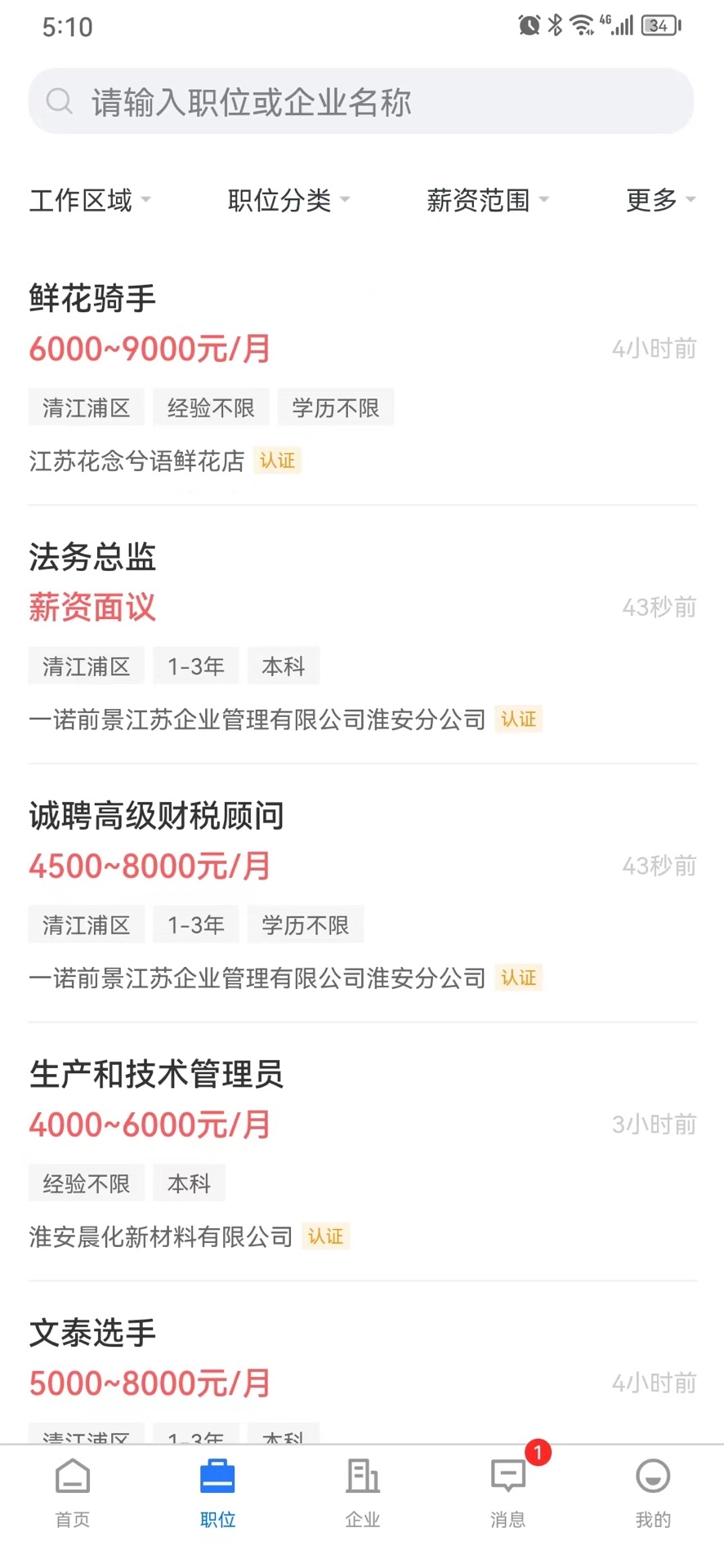The height and width of the screenshot is (1568, 724).
Task: Open the 更多 filter menu
Action: click(x=659, y=200)
